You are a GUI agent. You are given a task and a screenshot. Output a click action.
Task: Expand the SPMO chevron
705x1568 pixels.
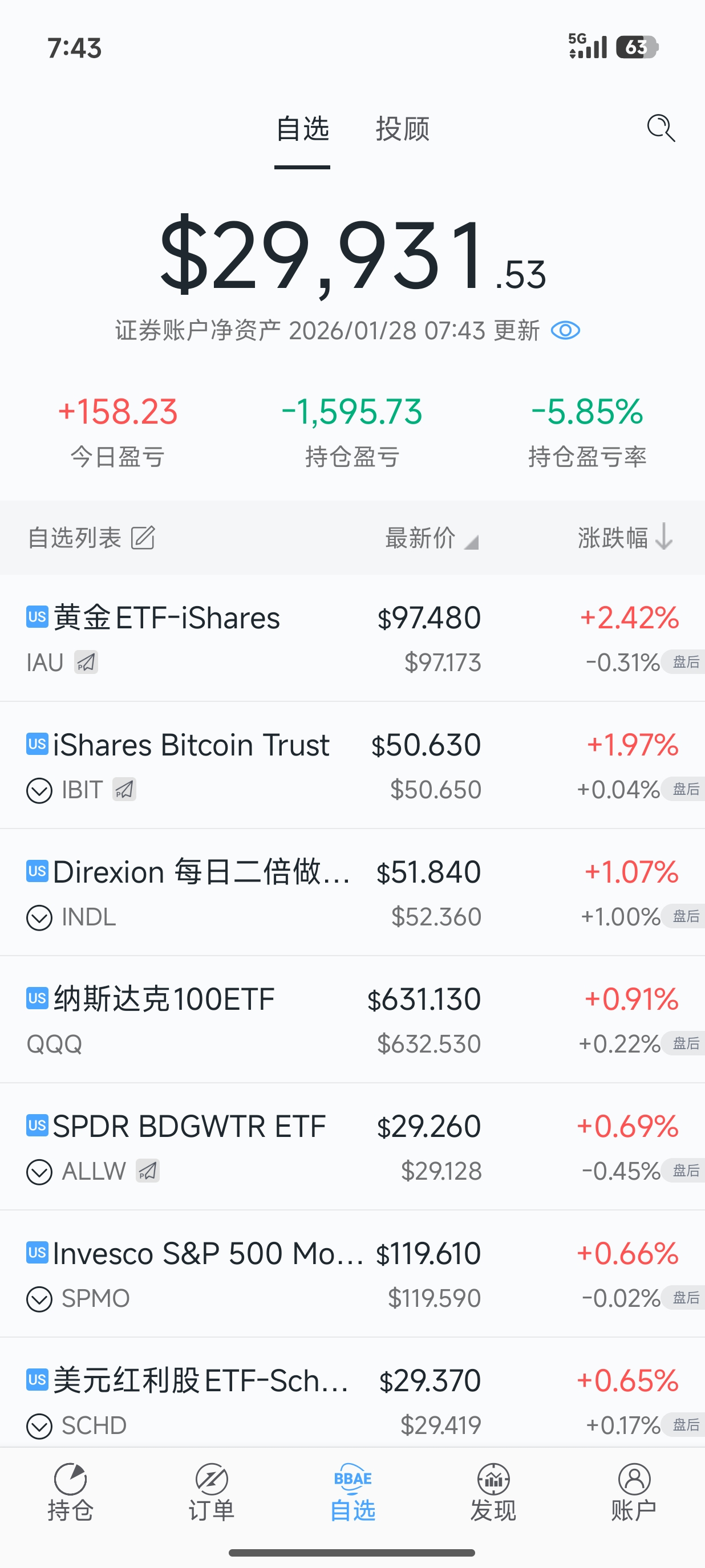click(x=39, y=1299)
